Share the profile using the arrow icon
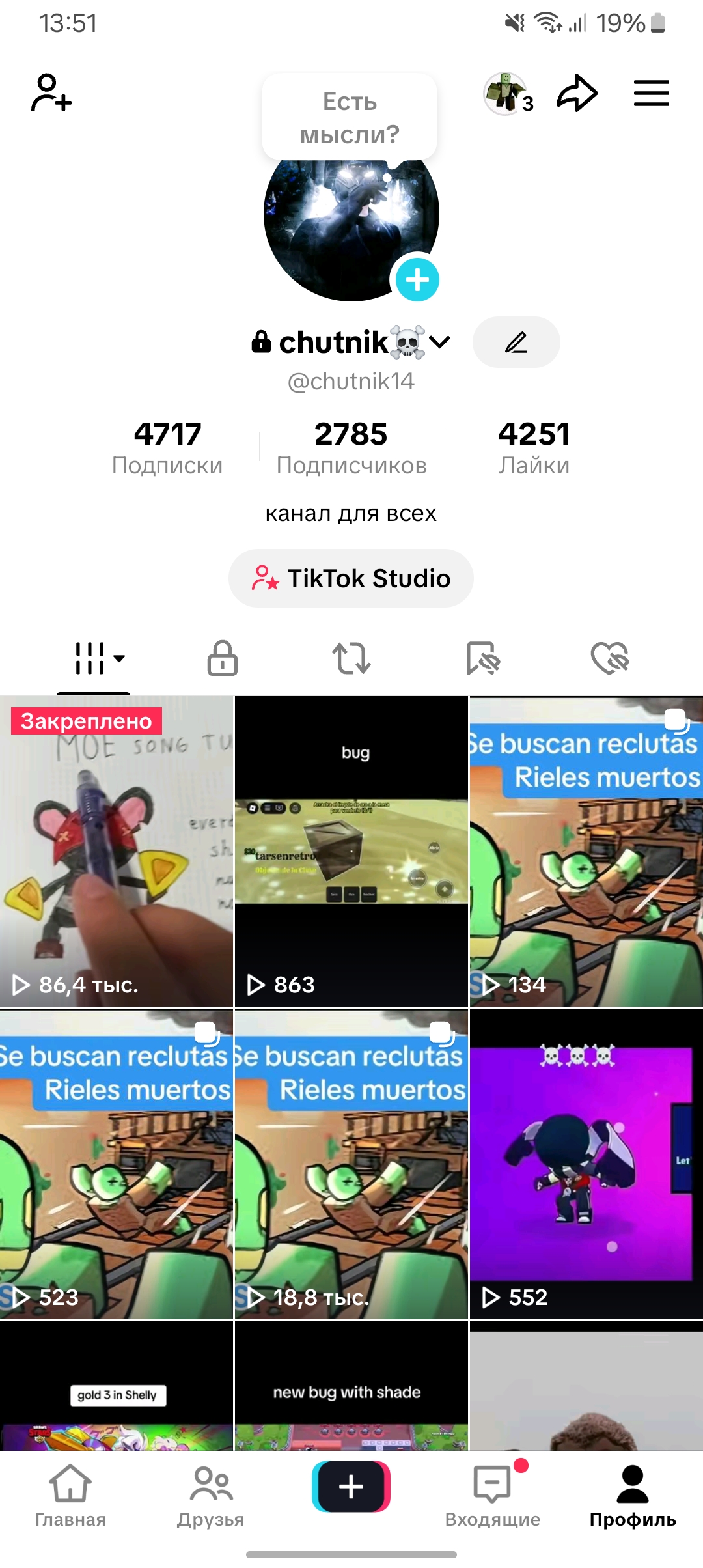 (578, 93)
